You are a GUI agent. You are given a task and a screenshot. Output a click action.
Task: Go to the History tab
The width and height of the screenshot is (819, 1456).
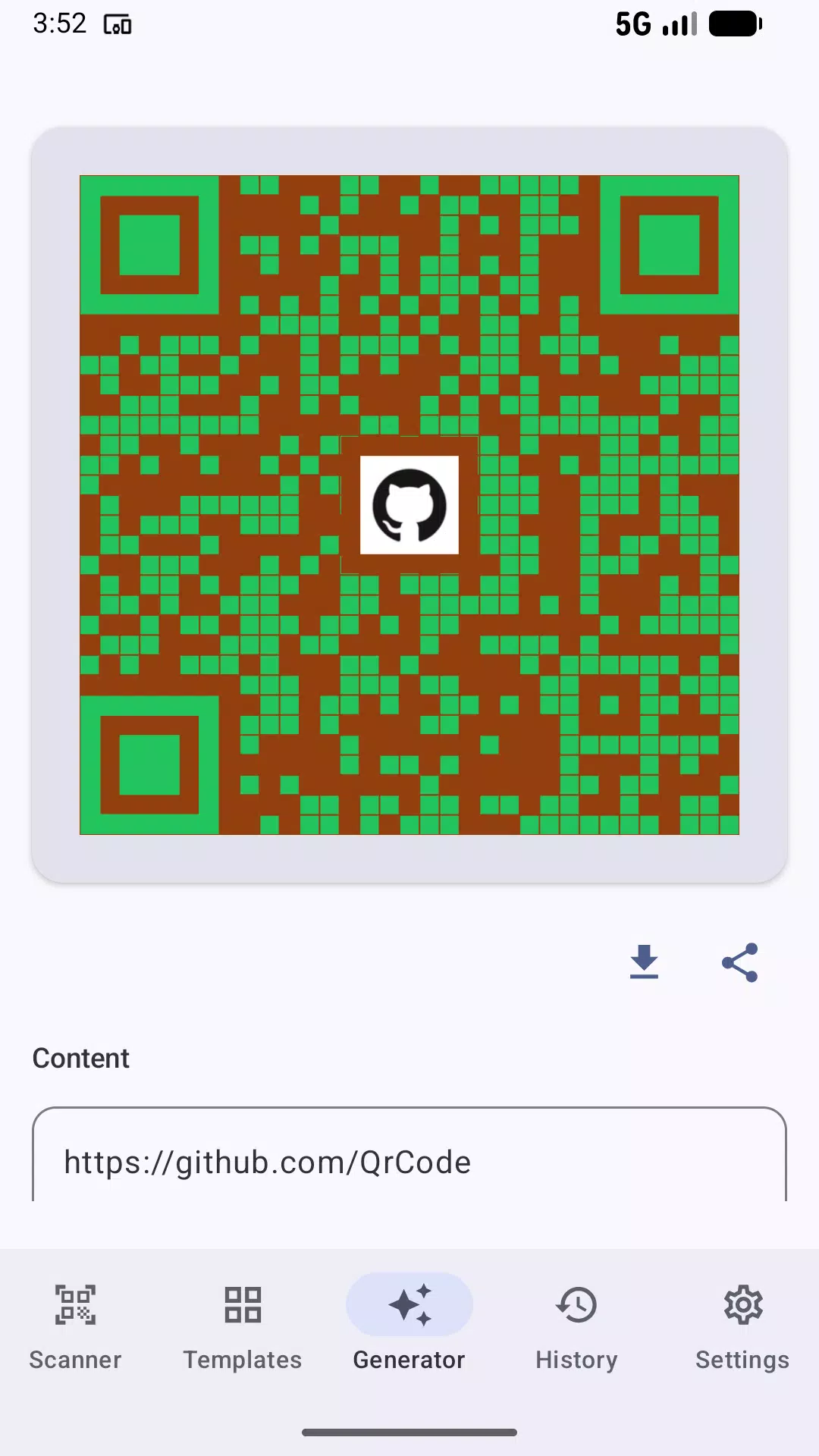tap(576, 1327)
